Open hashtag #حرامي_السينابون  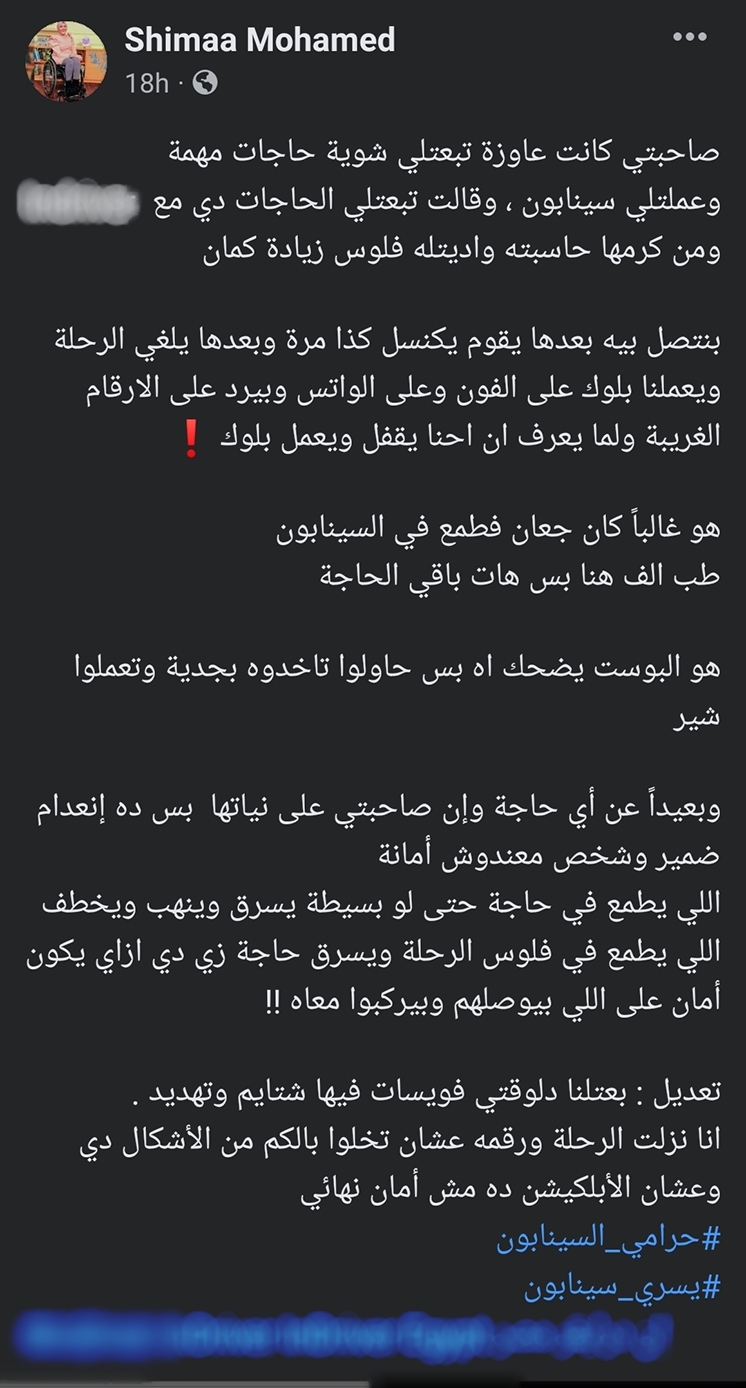pos(608,1241)
